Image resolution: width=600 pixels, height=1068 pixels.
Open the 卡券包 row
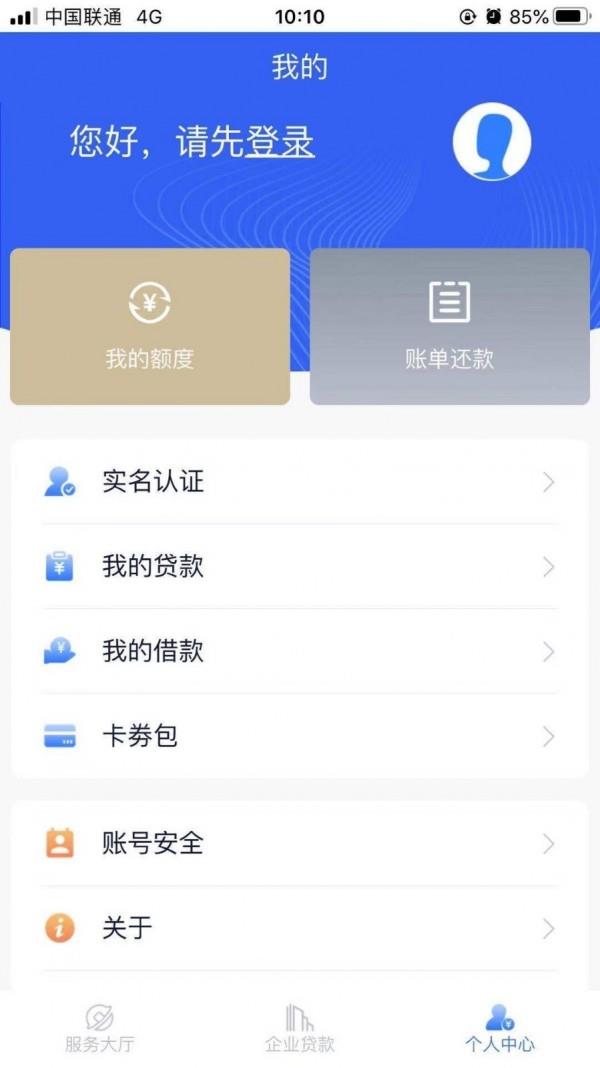(300, 736)
